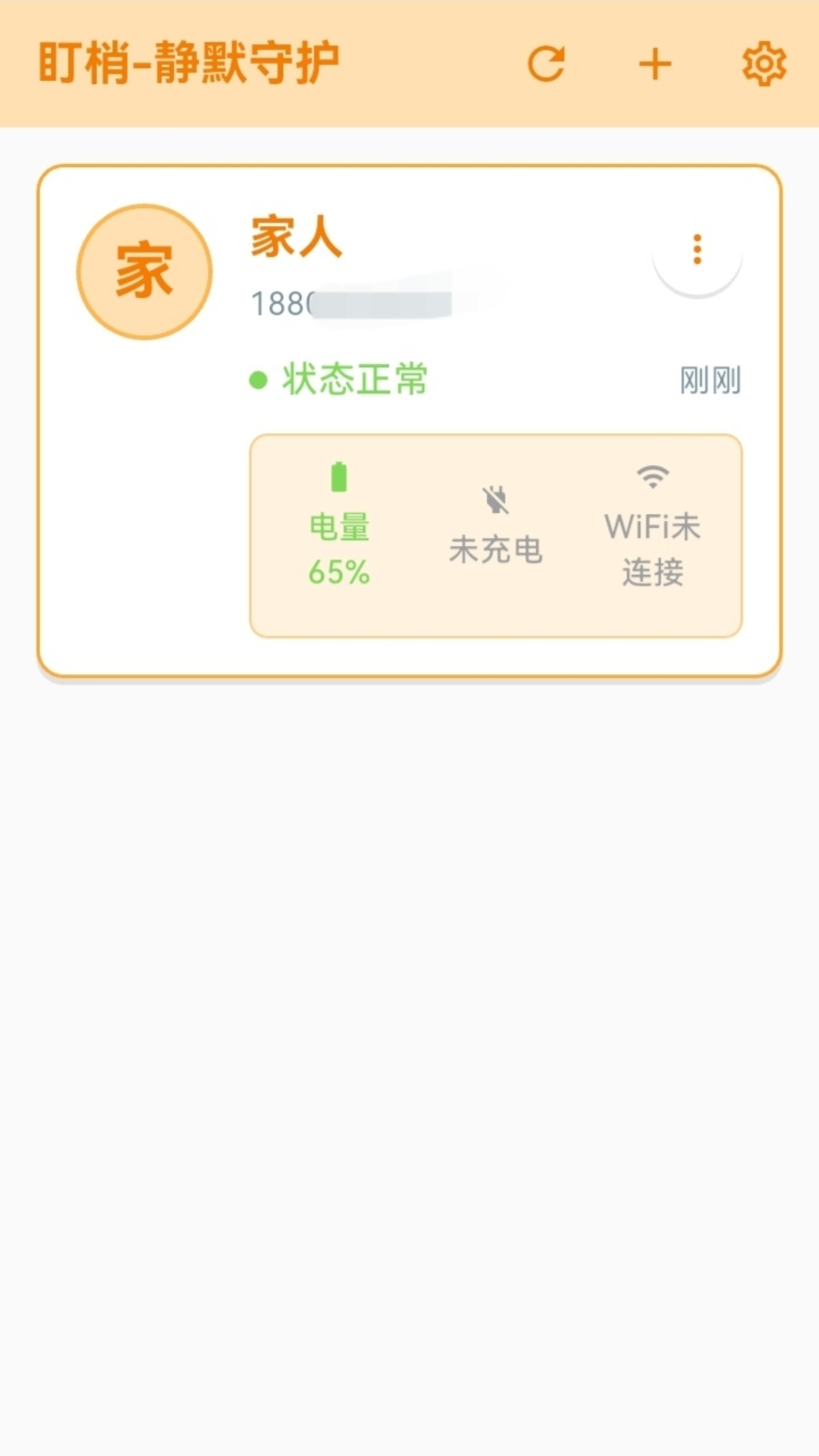The width and height of the screenshot is (819, 1456).
Task: Click the 刚刚 timestamp label
Action: (x=710, y=381)
